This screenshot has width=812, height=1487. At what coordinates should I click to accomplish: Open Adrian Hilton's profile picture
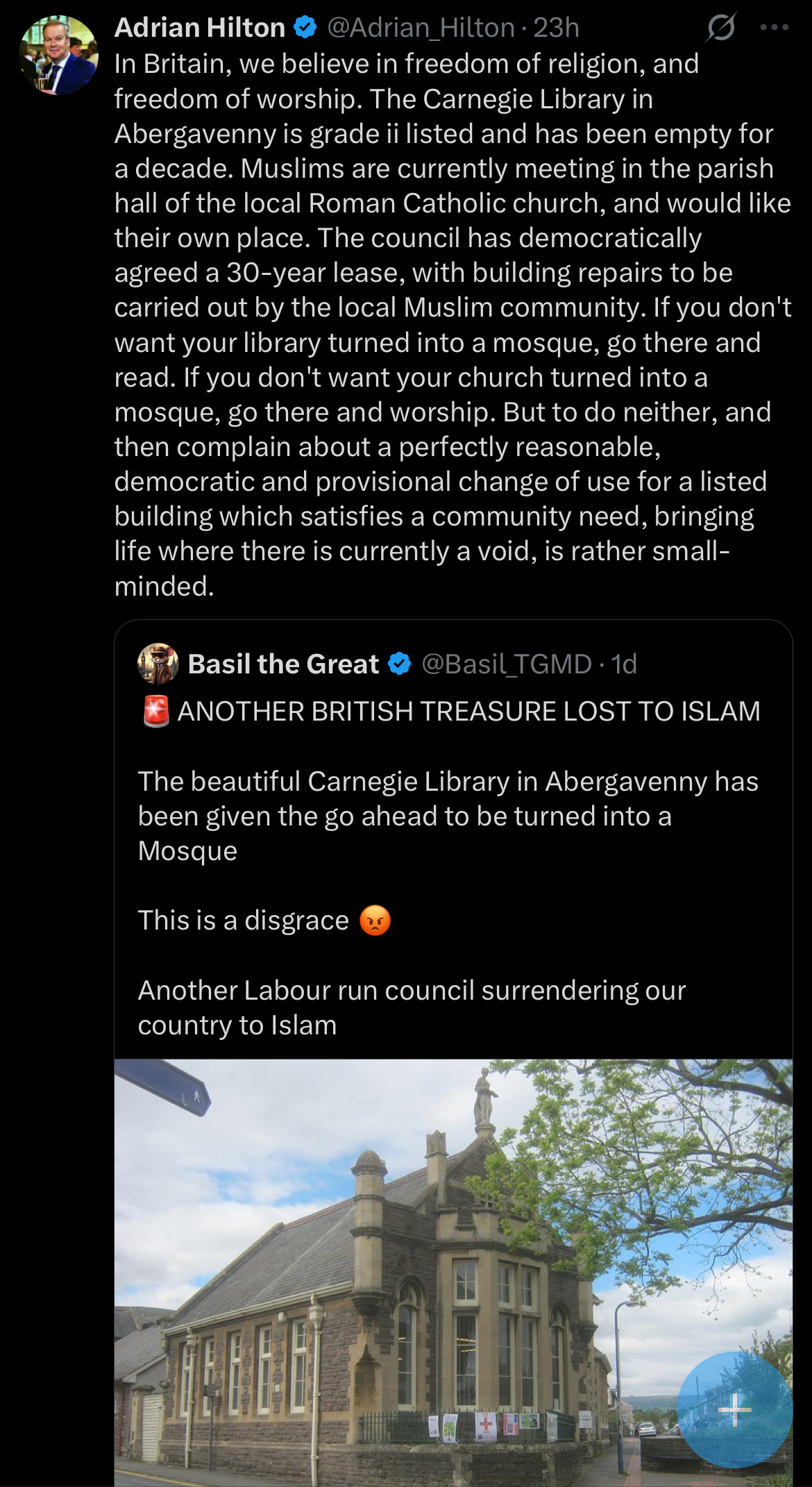(58, 56)
